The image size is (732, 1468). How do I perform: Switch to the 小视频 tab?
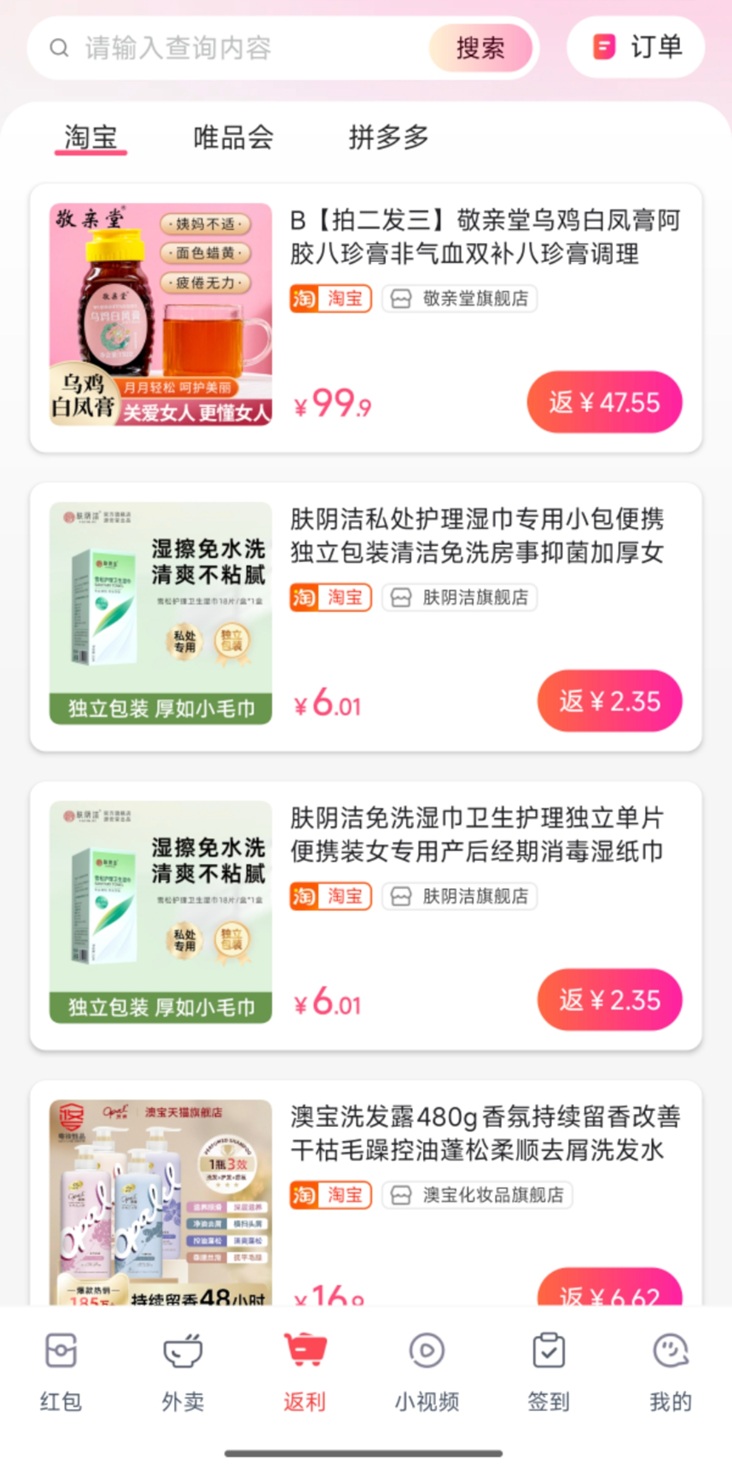click(x=427, y=1374)
